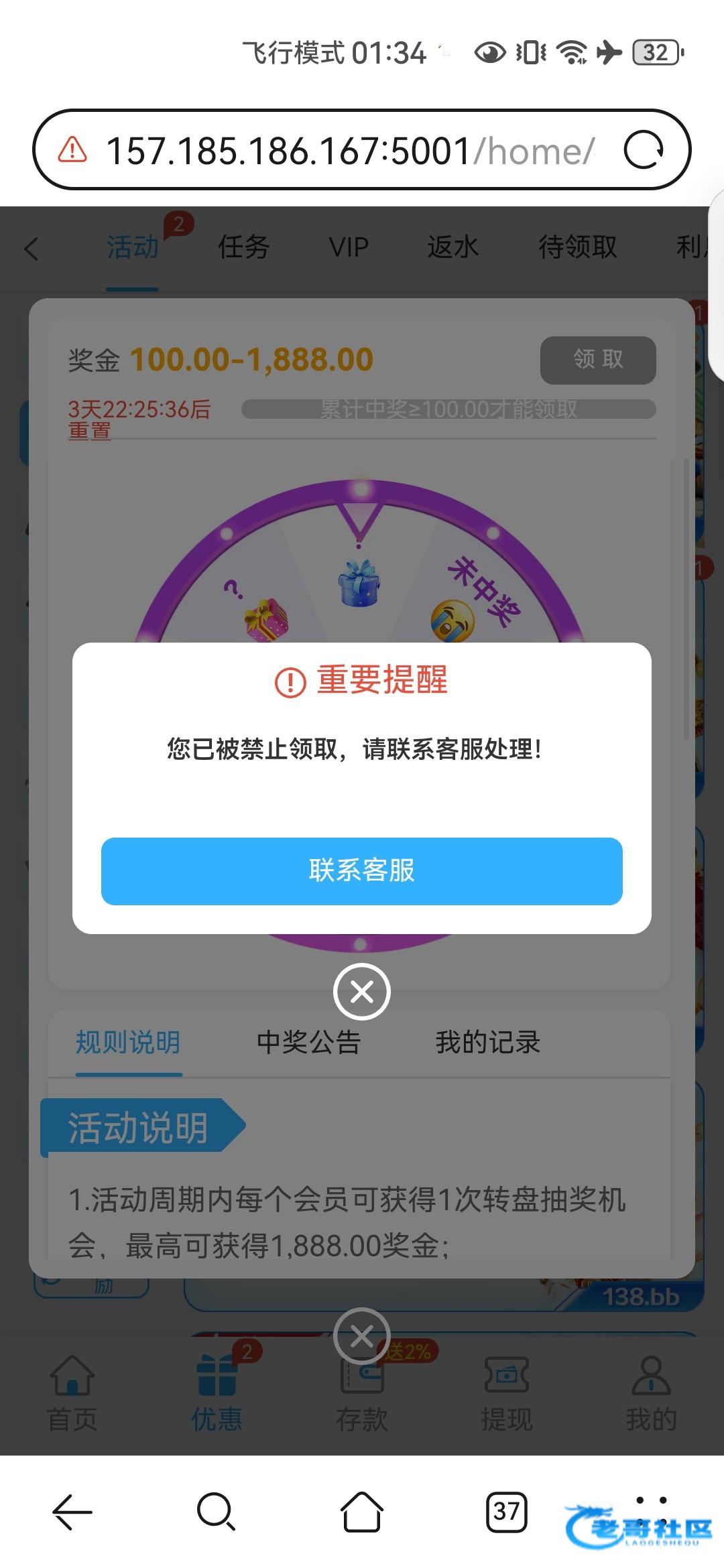Viewport: 724px width, 1568px height.
Task: Reload the page from the address bar
Action: pyautogui.click(x=643, y=150)
